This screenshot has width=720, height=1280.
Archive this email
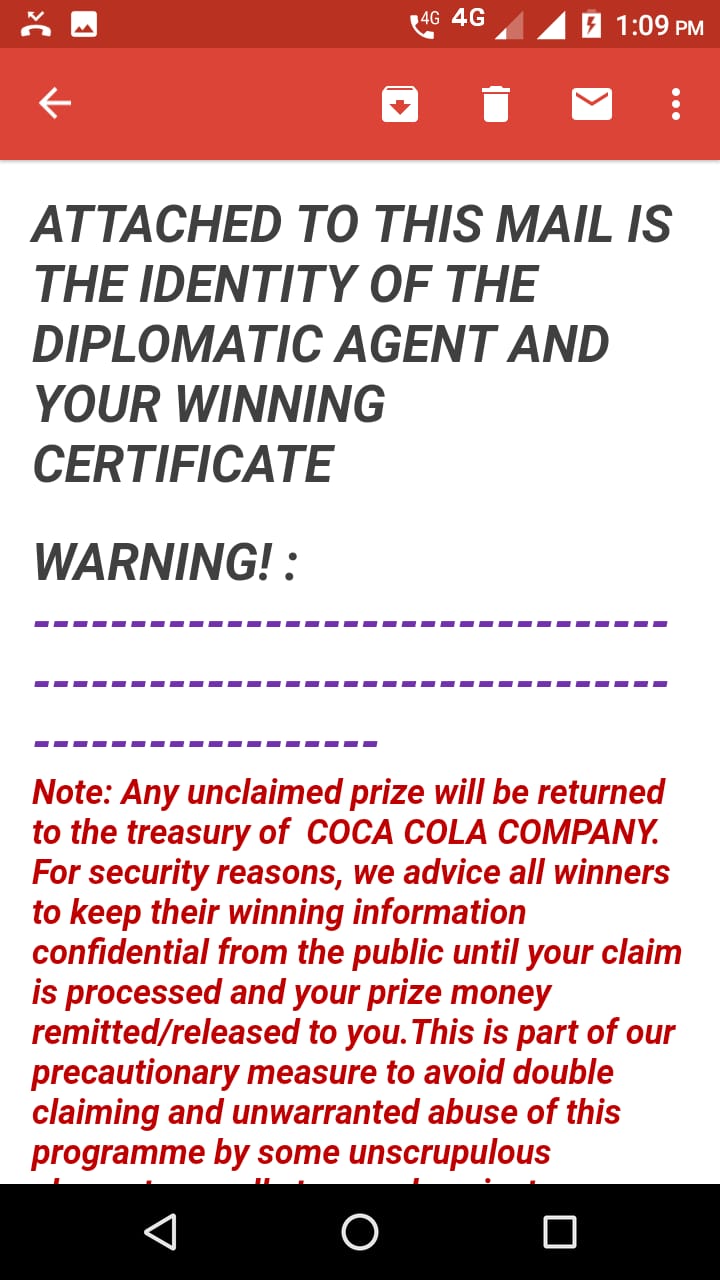pyautogui.click(x=400, y=104)
